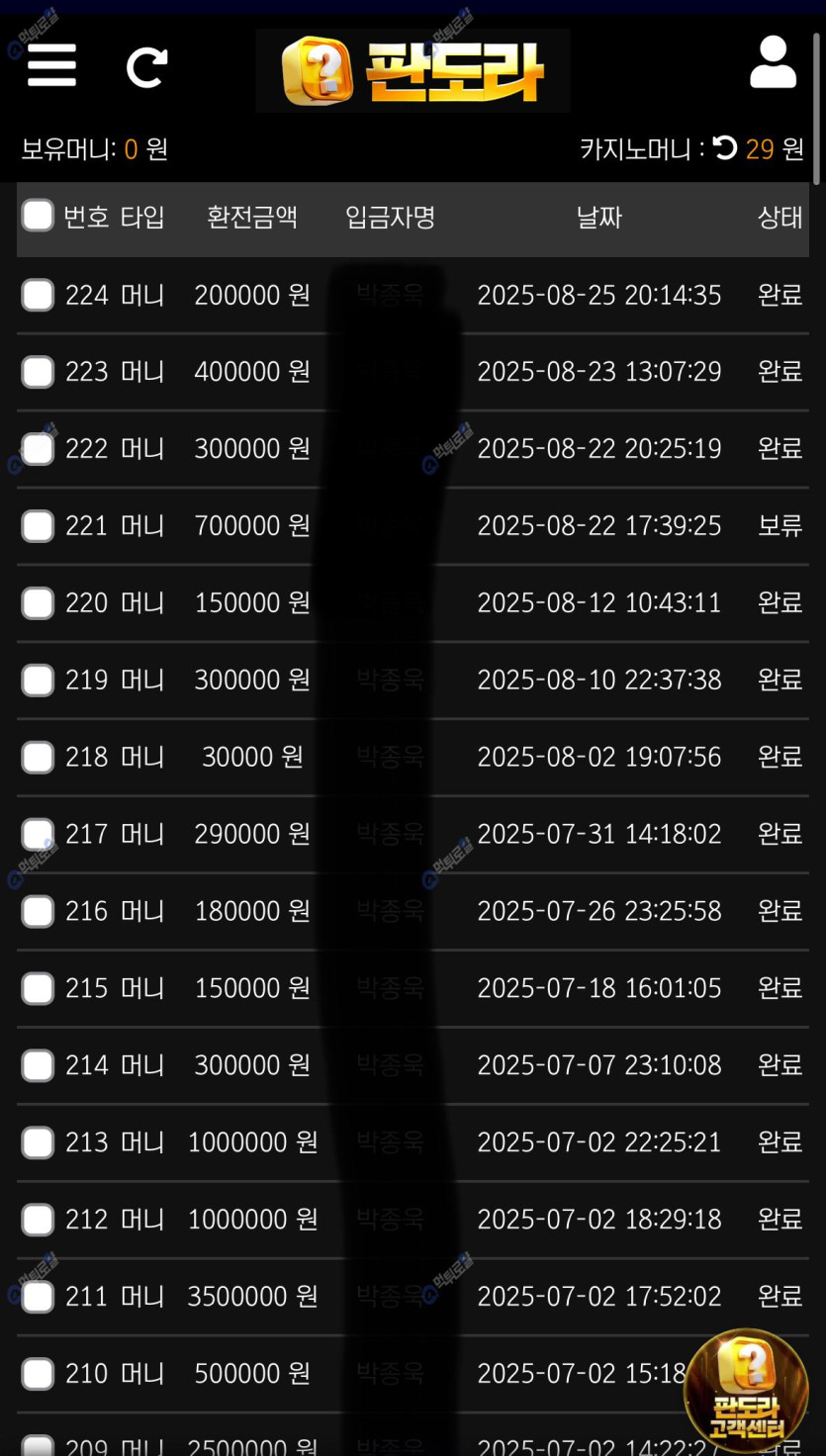Tick the checkbox beside 214

tap(38, 1066)
